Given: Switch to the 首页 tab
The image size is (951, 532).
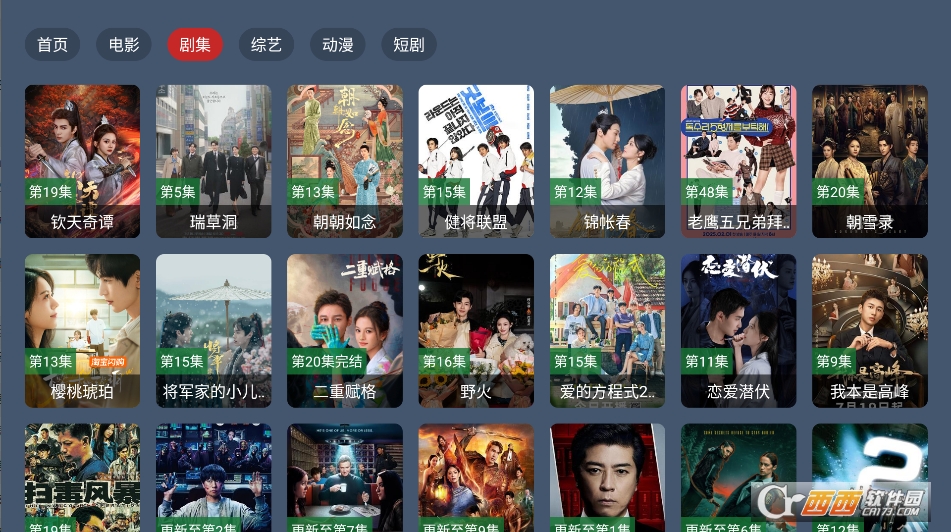Looking at the screenshot, I should pyautogui.click(x=52, y=45).
